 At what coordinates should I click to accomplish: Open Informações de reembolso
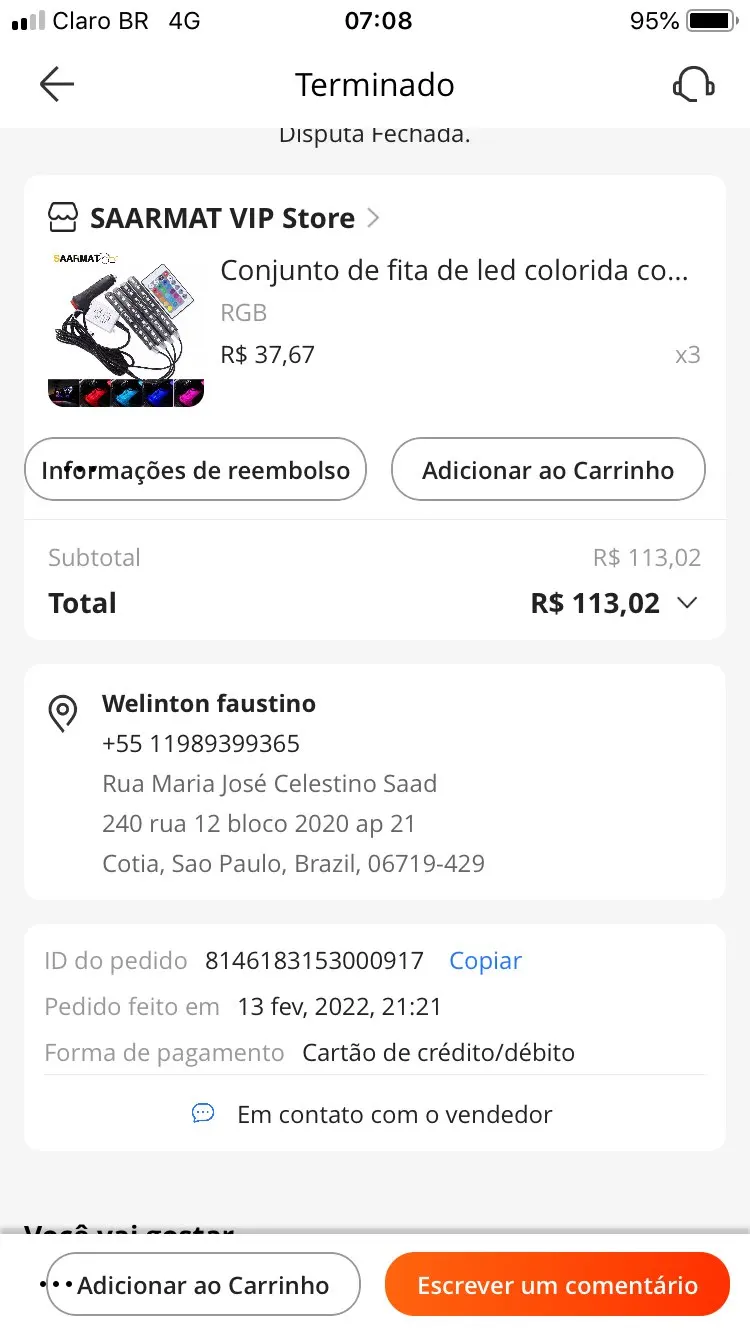195,470
